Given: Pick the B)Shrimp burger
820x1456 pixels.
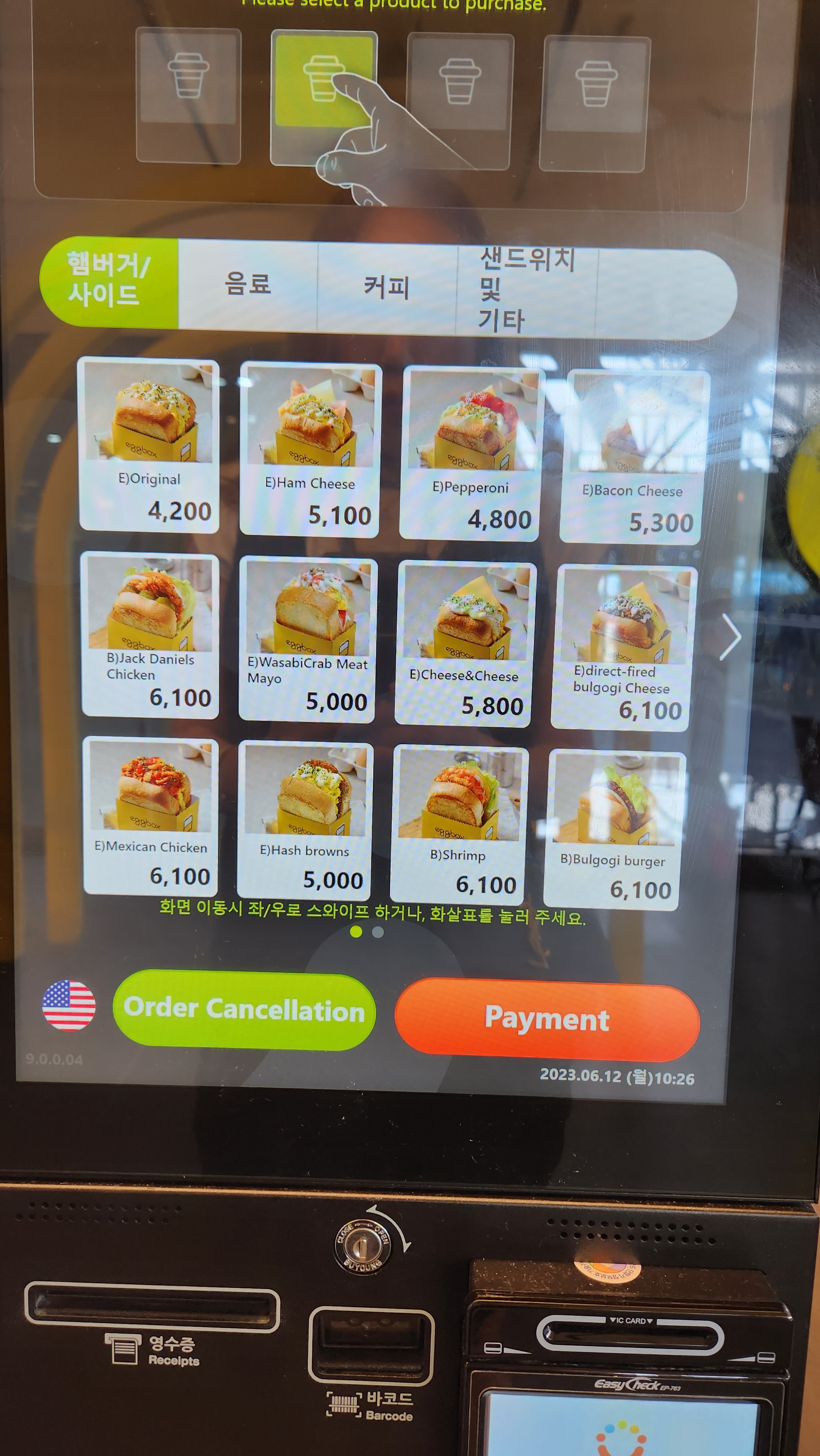Looking at the screenshot, I should pyautogui.click(x=459, y=824).
